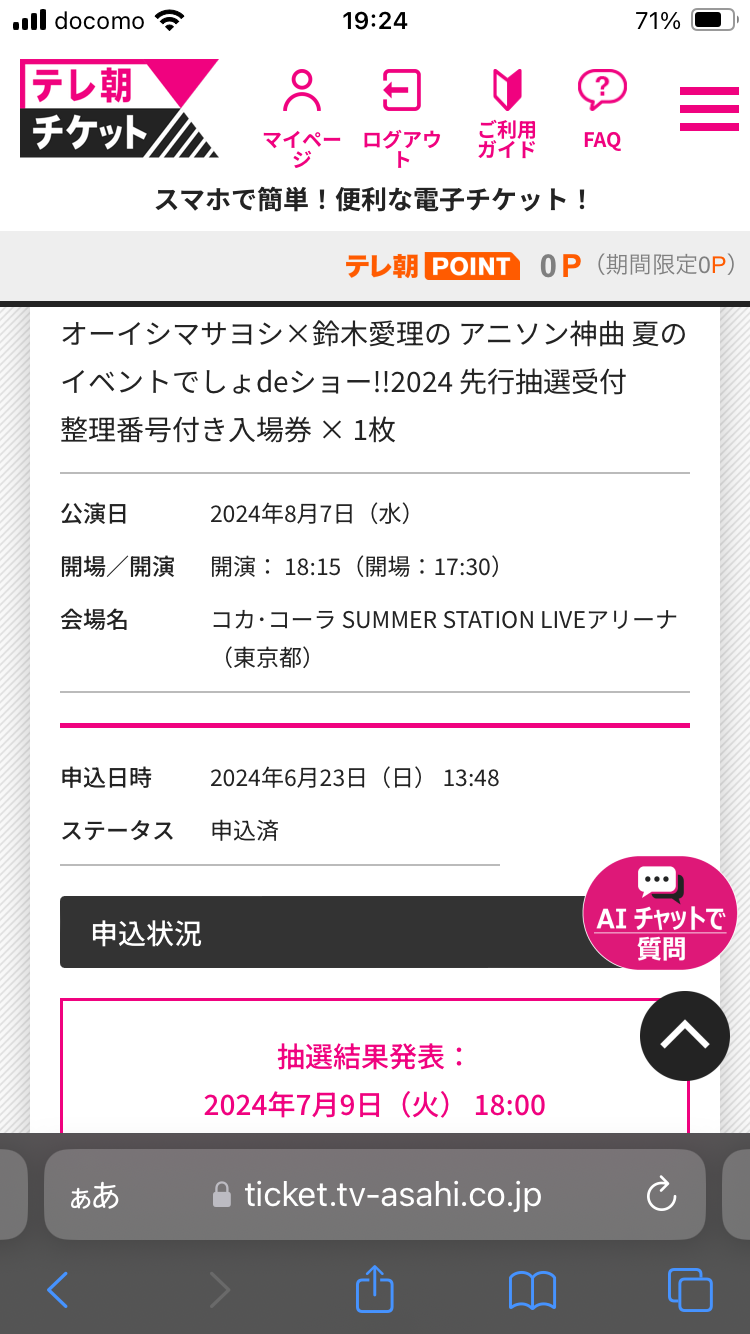The height and width of the screenshot is (1334, 750).
Task: Open the FAQ page
Action: [602, 110]
